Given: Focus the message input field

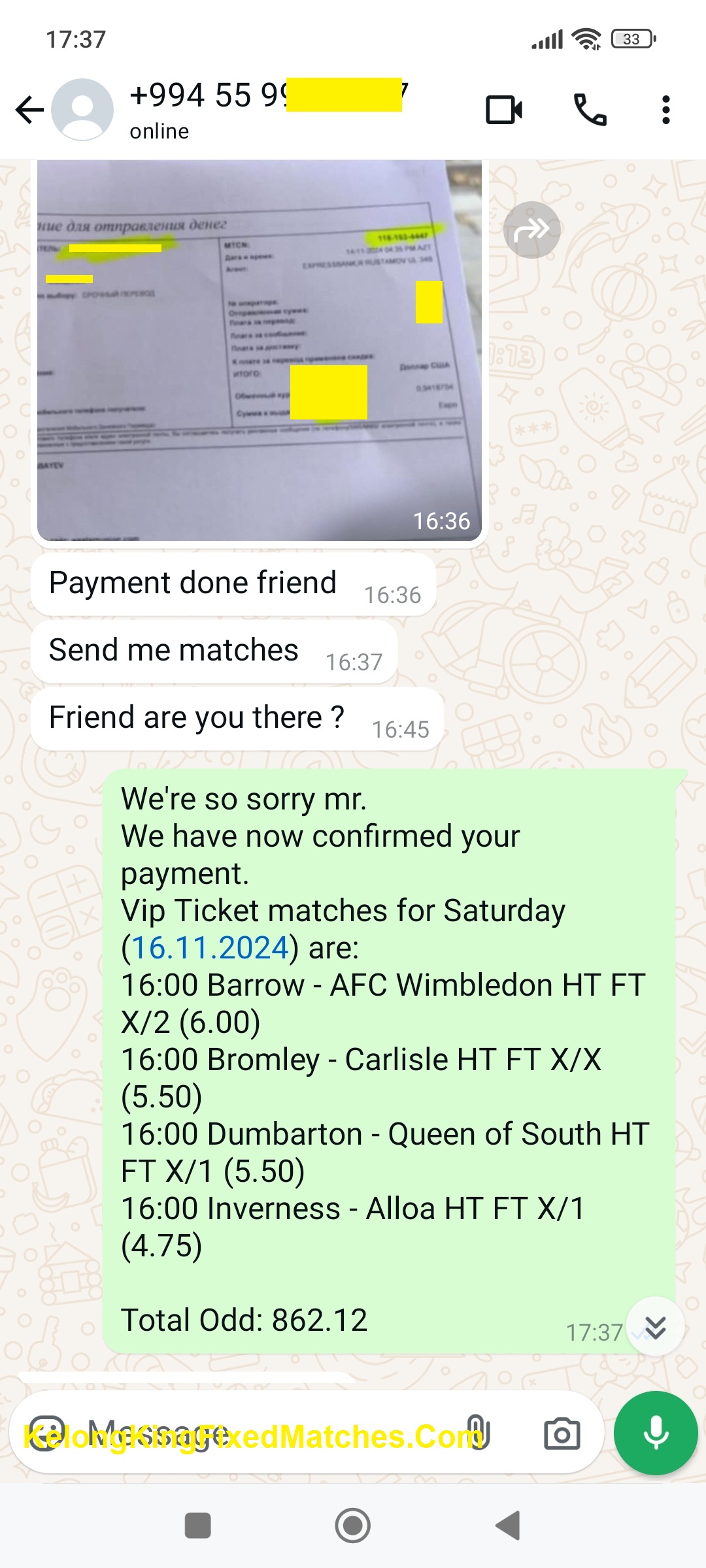Looking at the screenshot, I should (x=261, y=1434).
